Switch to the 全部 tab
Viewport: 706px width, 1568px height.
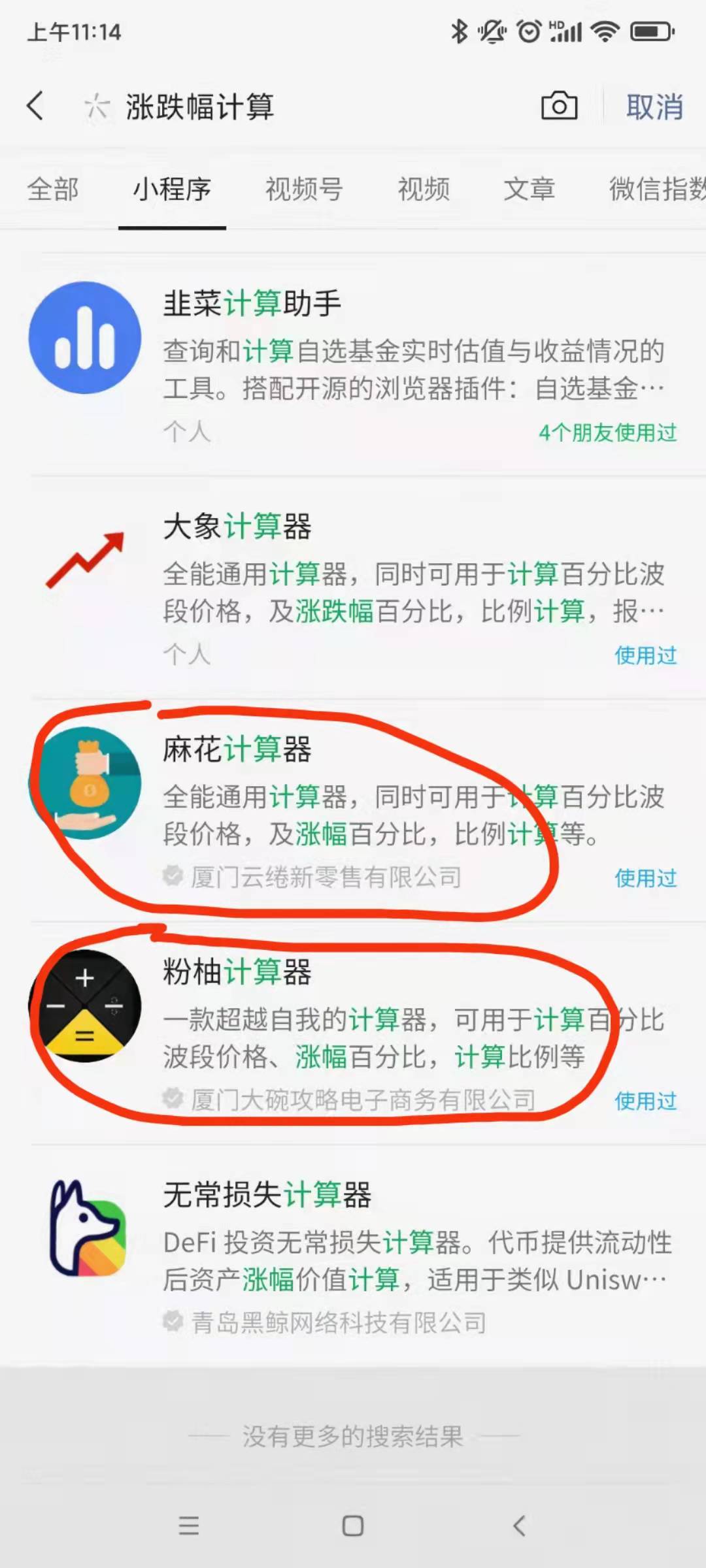click(x=52, y=189)
